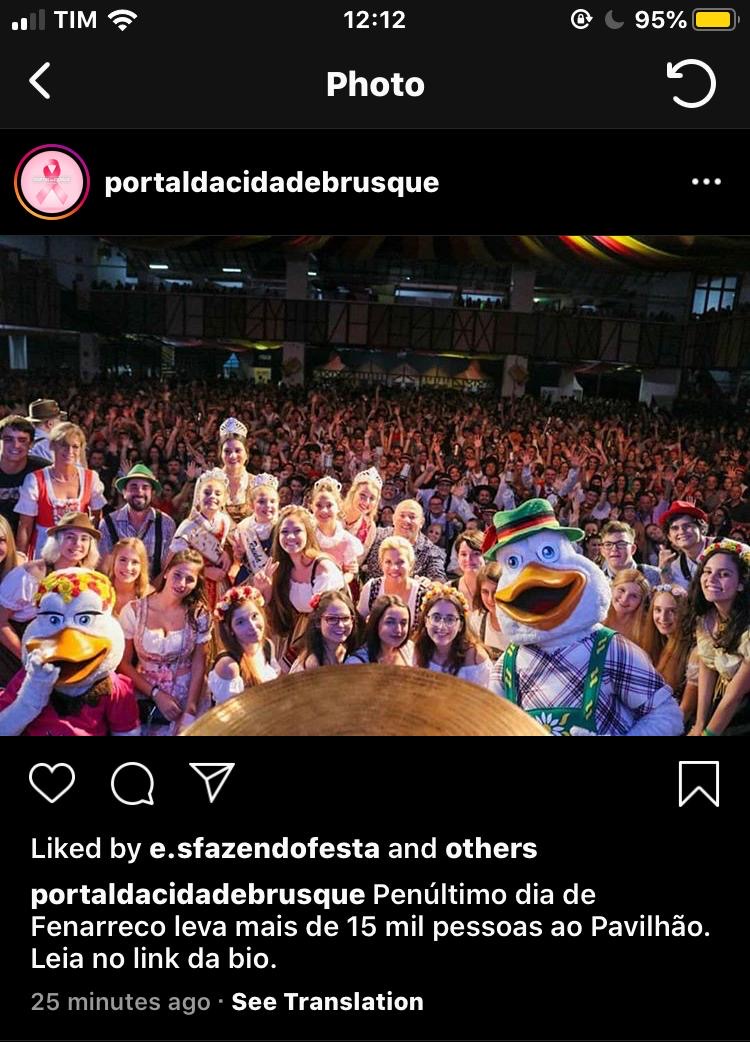
Task: Save the post to bookmarks
Action: tap(699, 783)
